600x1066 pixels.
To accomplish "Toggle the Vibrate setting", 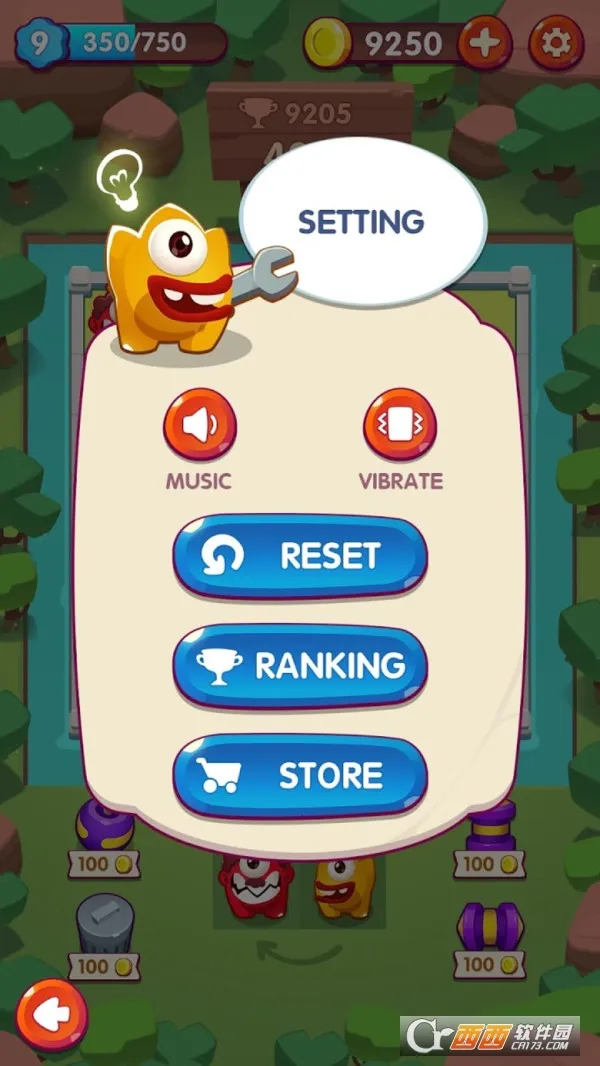I will [x=400, y=426].
